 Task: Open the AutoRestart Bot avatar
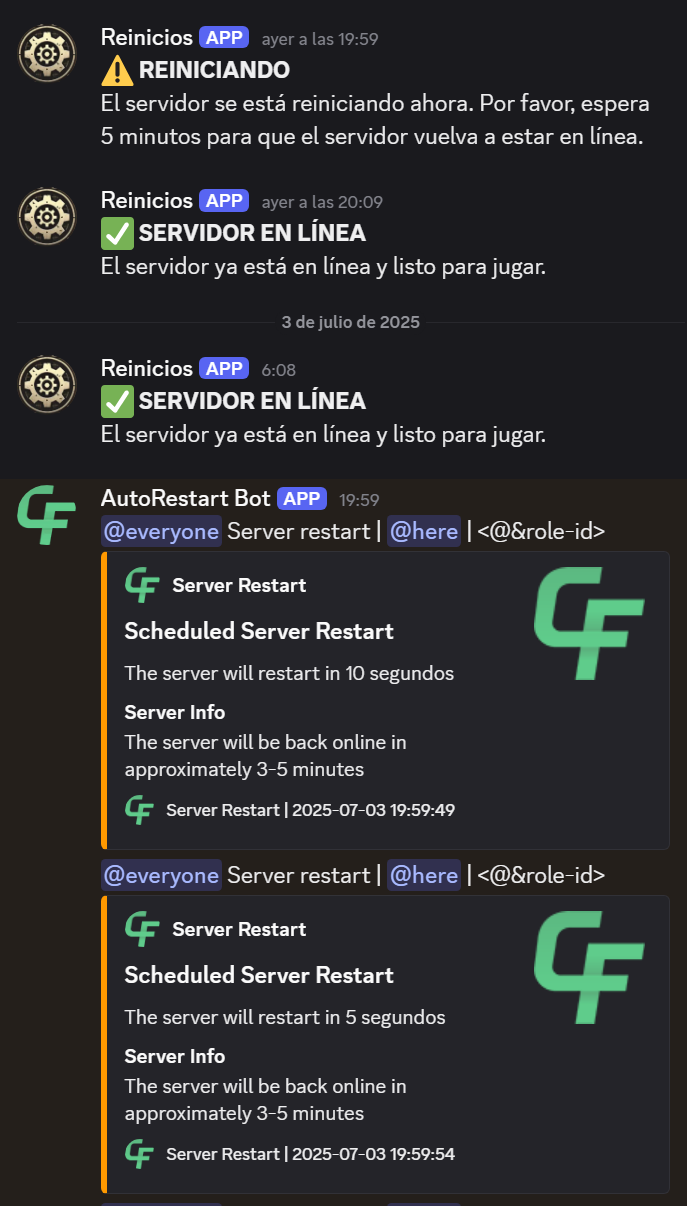47,515
